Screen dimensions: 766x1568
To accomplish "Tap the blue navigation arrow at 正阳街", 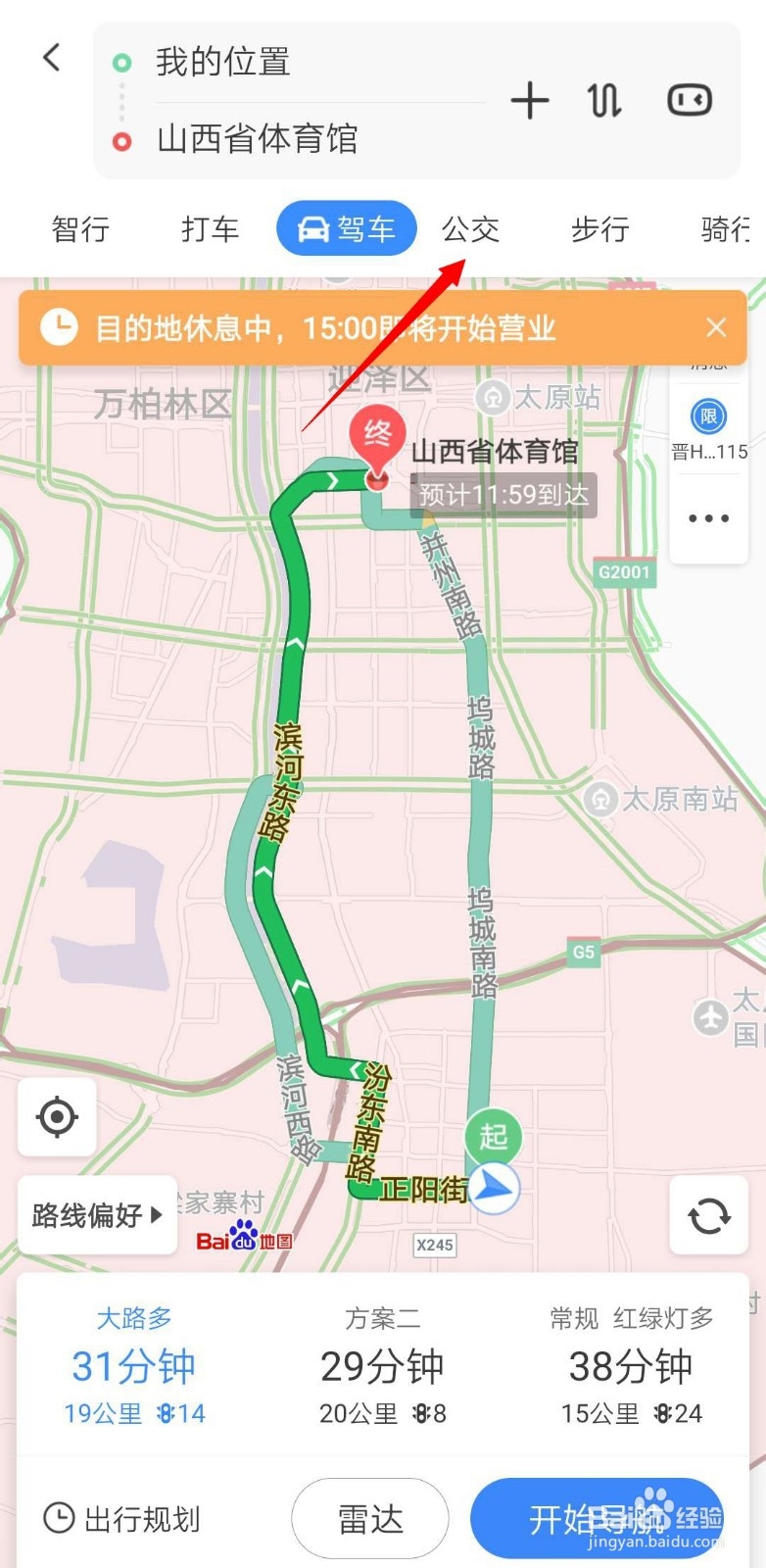I will coord(494,1189).
